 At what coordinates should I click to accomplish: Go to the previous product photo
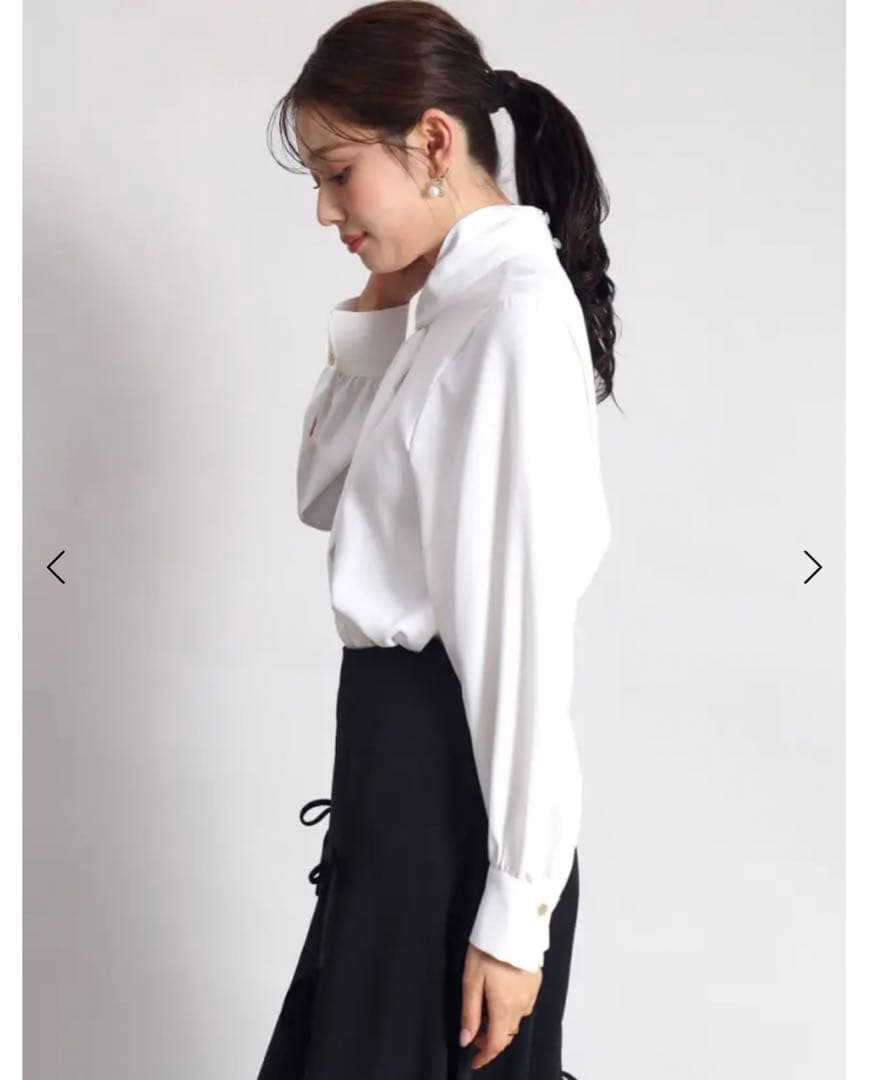tap(56, 567)
